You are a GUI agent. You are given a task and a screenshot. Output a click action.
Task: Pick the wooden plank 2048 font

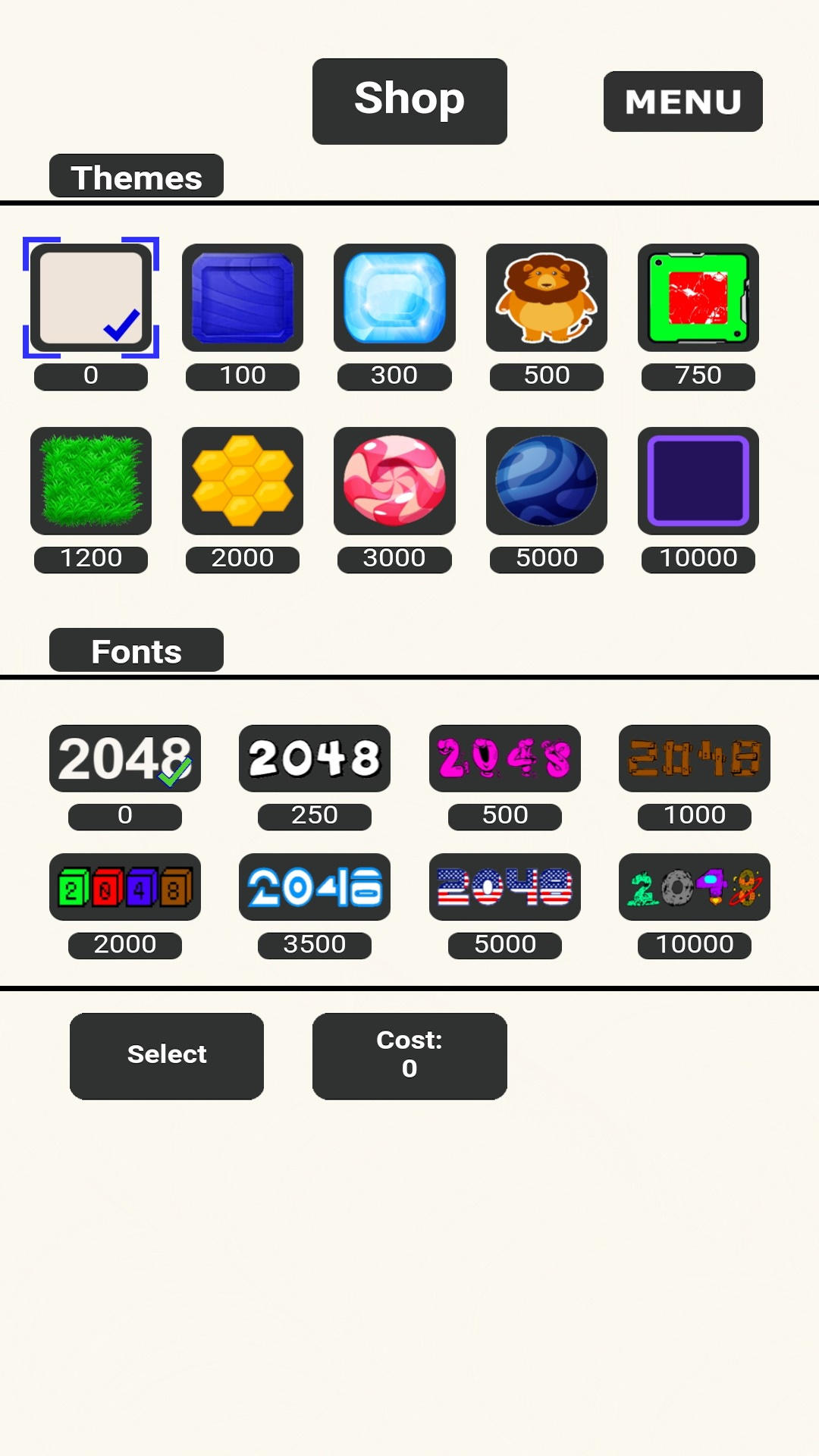coord(694,758)
